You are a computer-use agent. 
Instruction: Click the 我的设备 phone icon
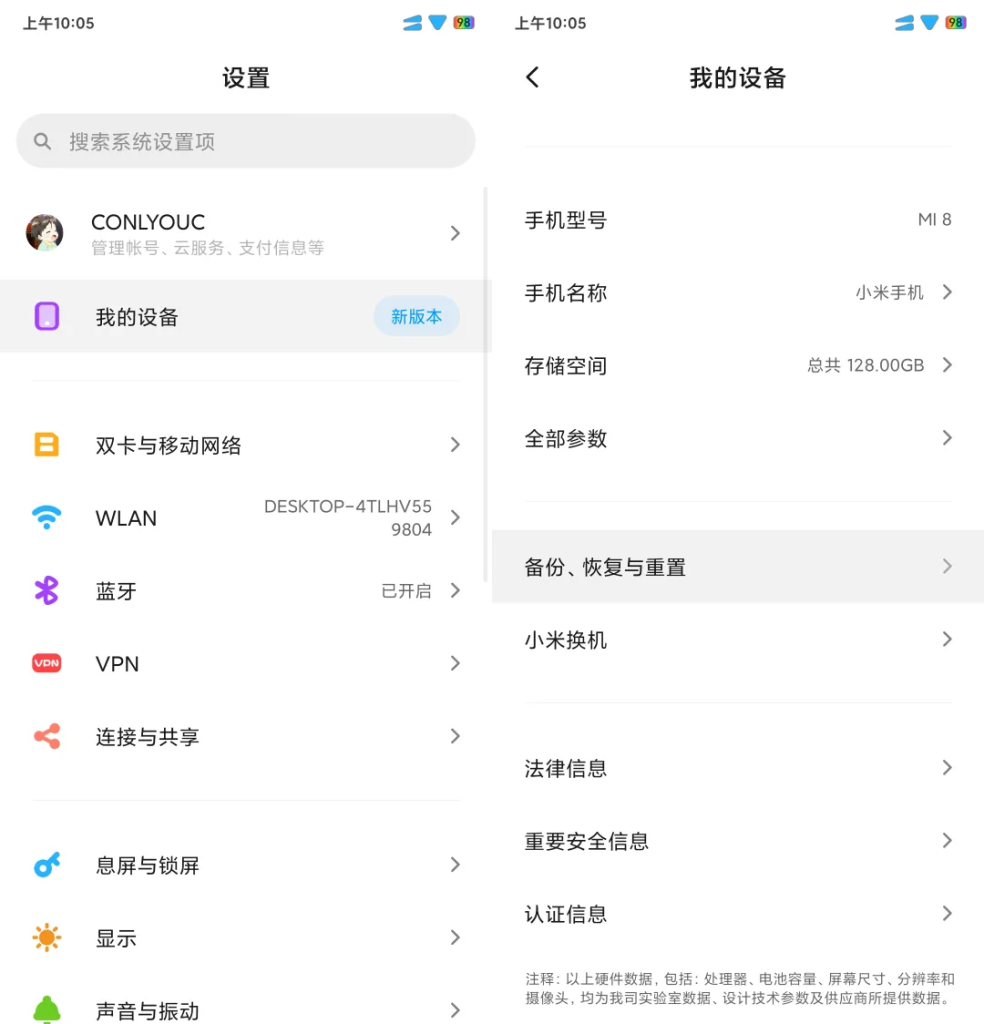tap(46, 317)
